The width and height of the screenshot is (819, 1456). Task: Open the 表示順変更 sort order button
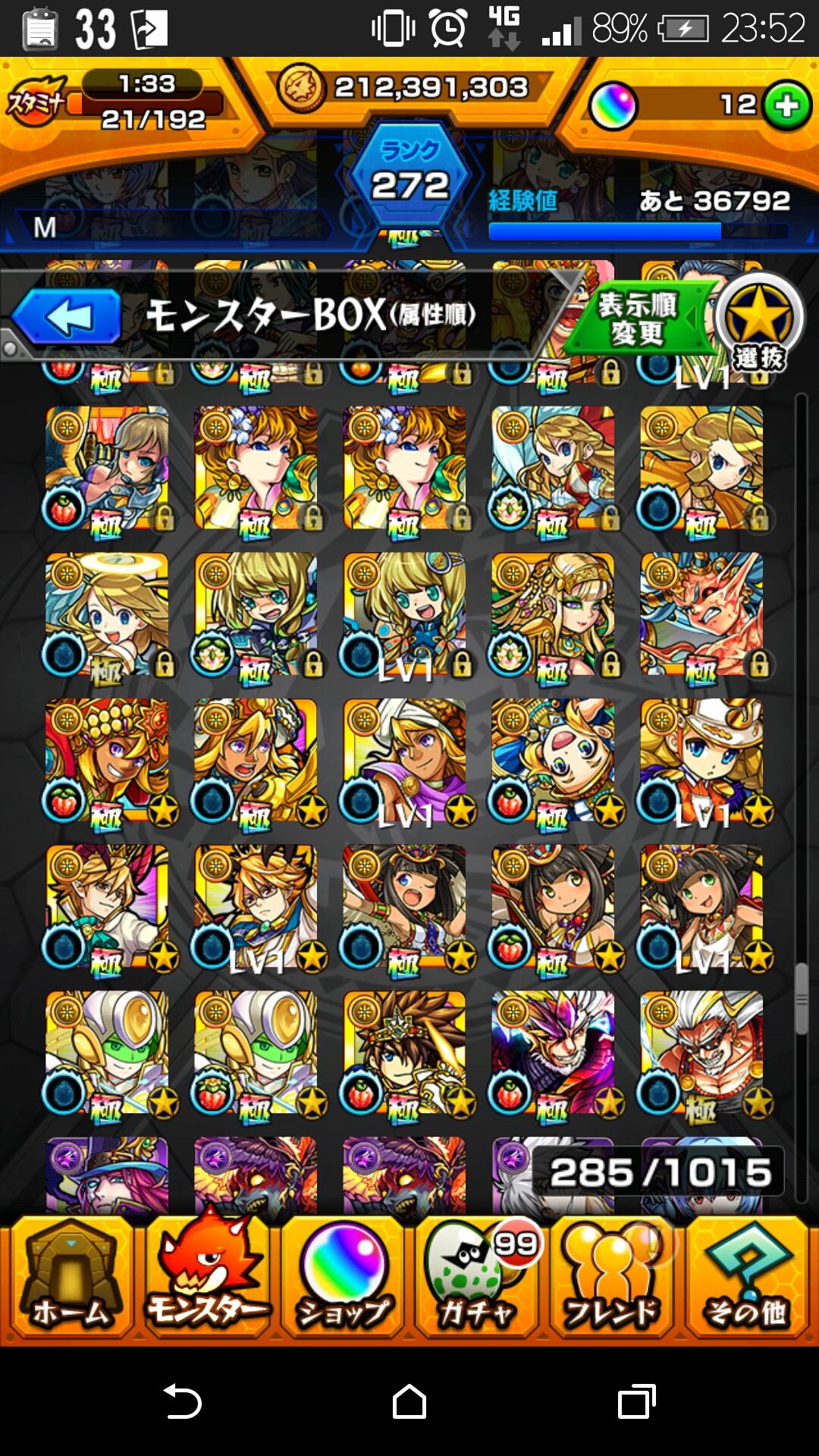tap(639, 318)
